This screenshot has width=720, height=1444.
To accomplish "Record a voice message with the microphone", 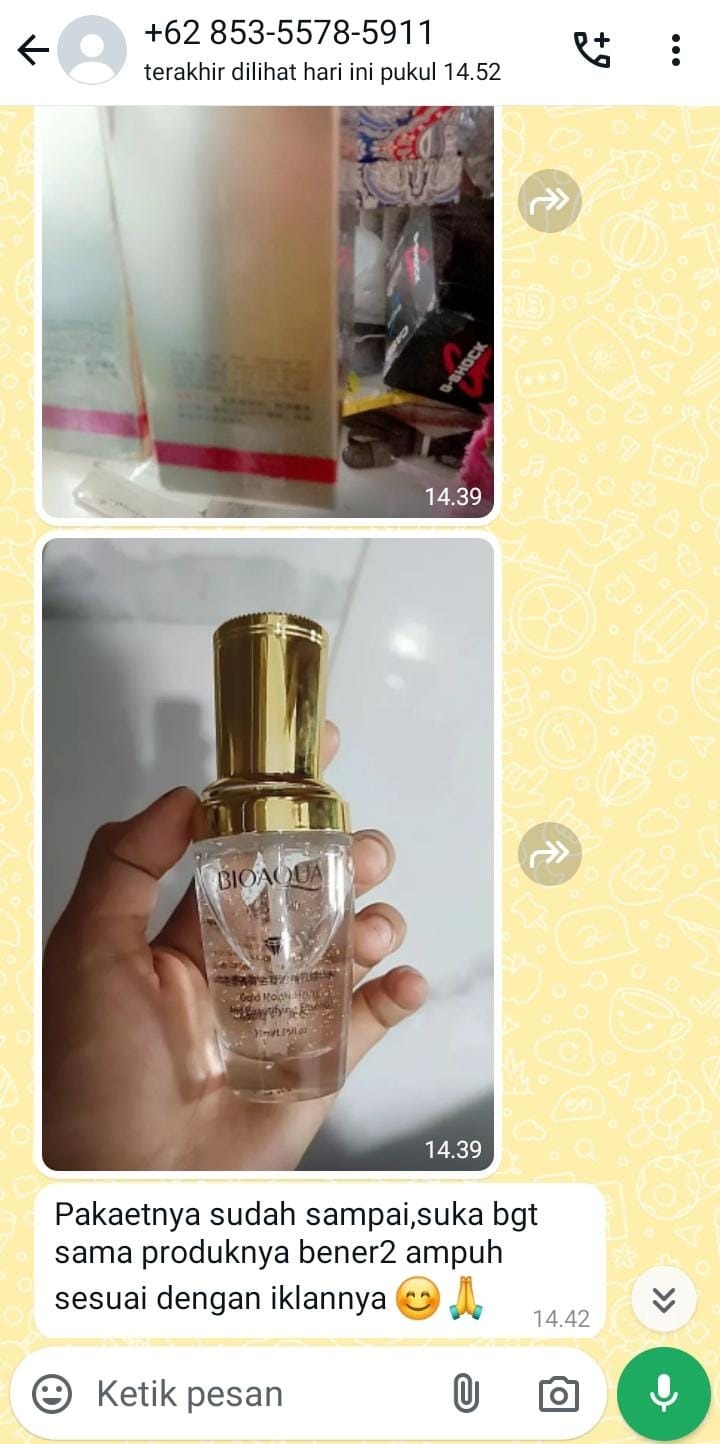I will pos(663,1393).
